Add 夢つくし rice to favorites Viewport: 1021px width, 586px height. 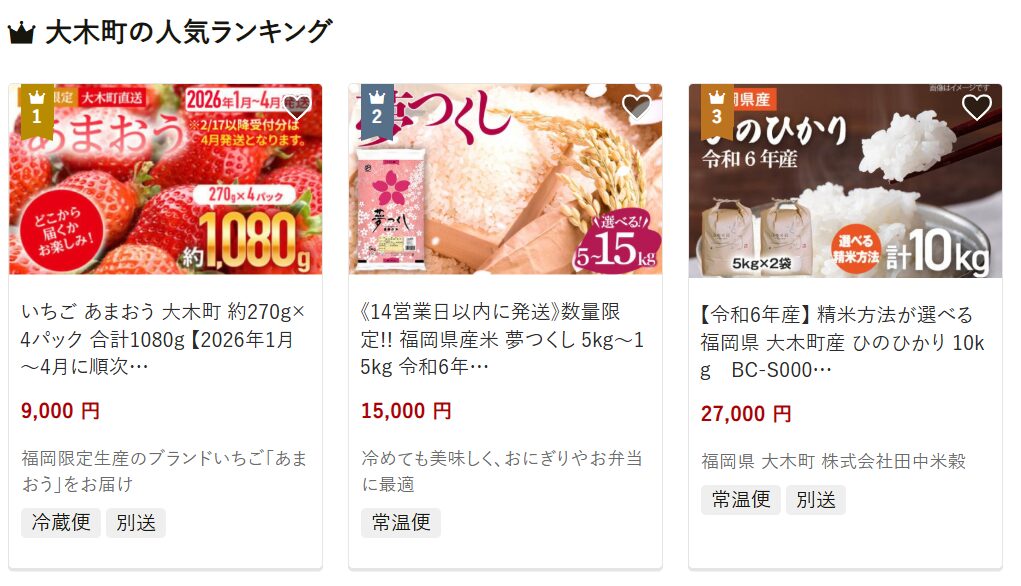637,107
